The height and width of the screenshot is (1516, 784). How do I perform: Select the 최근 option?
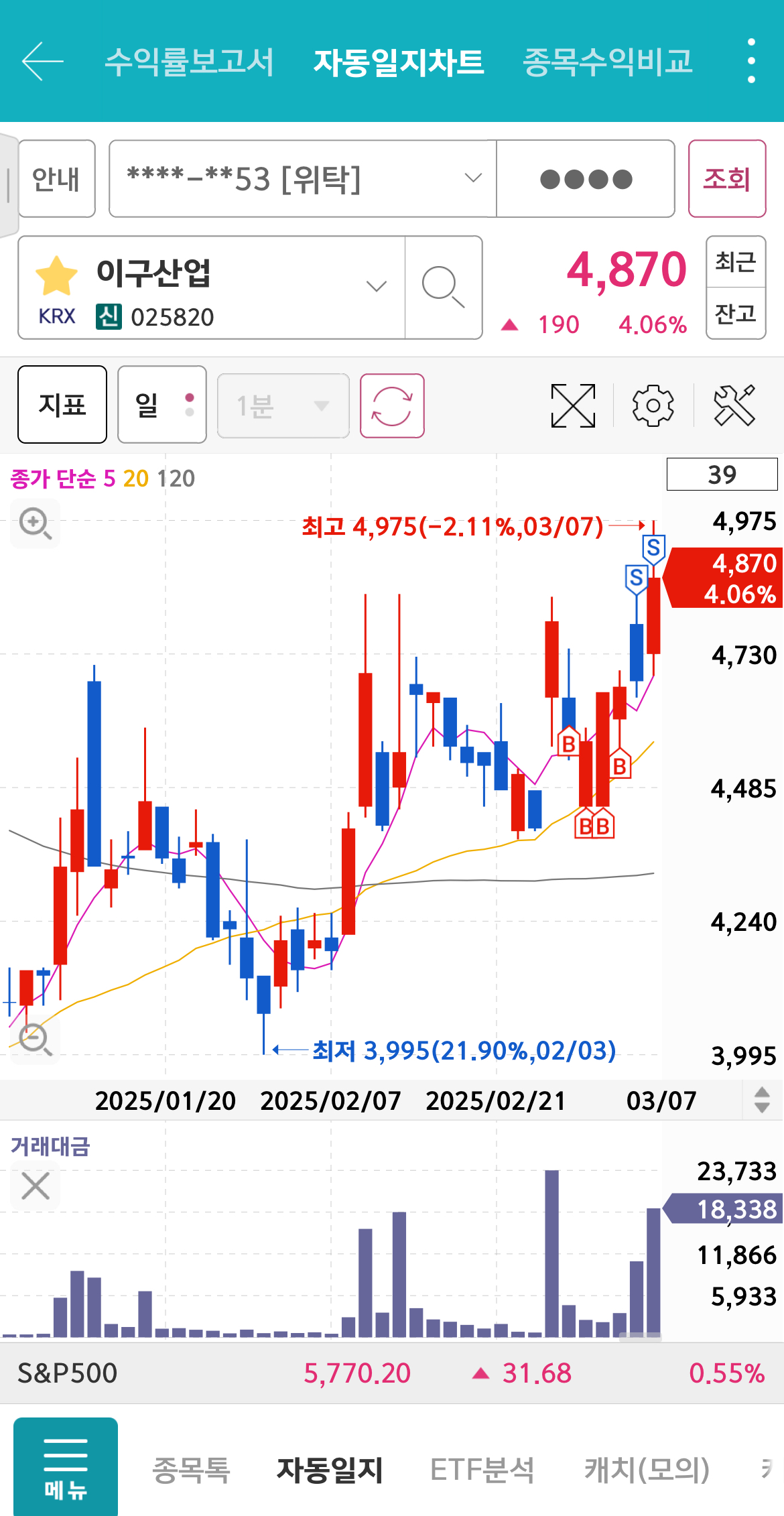[x=736, y=262]
